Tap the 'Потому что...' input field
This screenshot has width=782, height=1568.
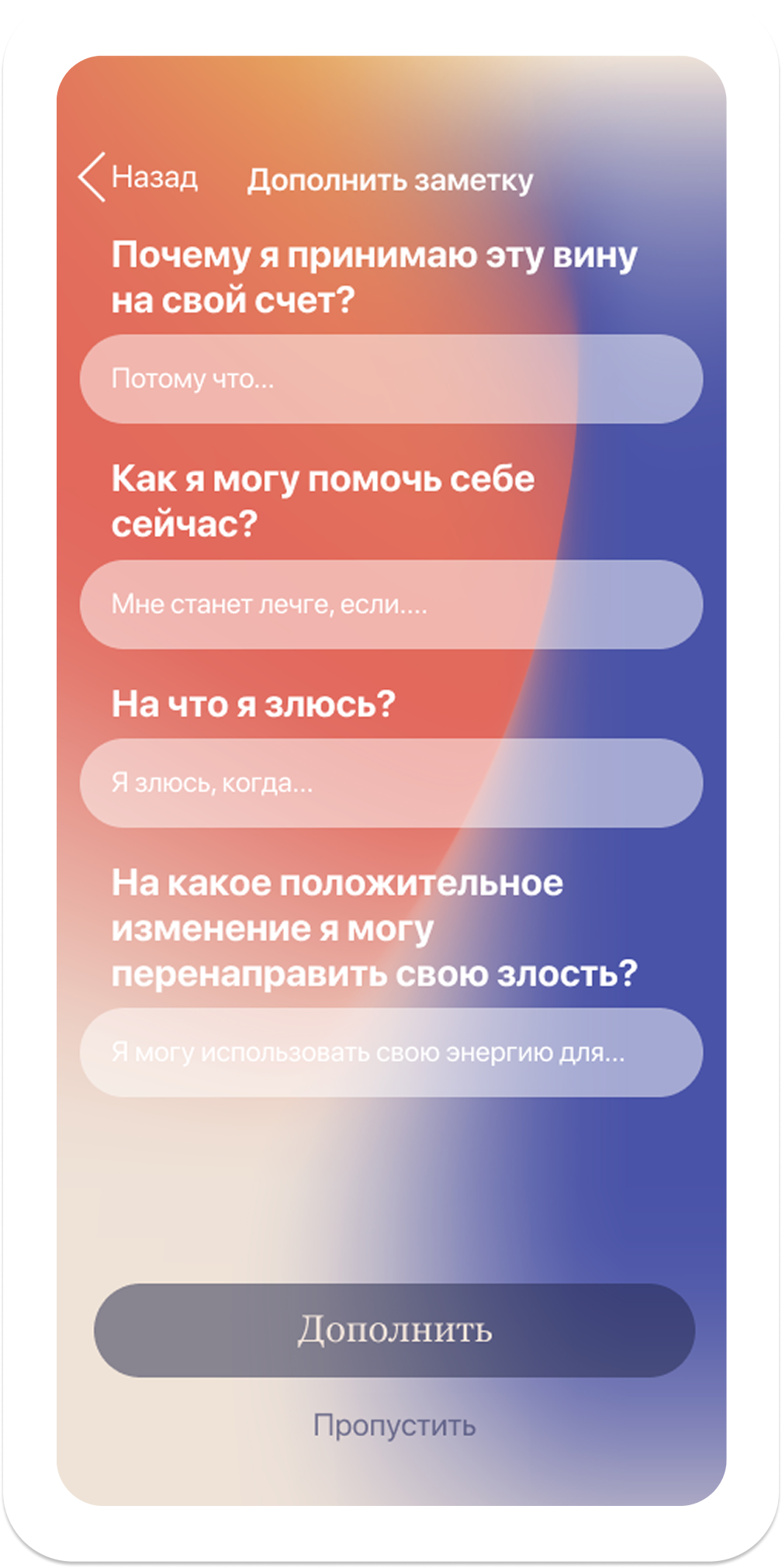tap(391, 379)
